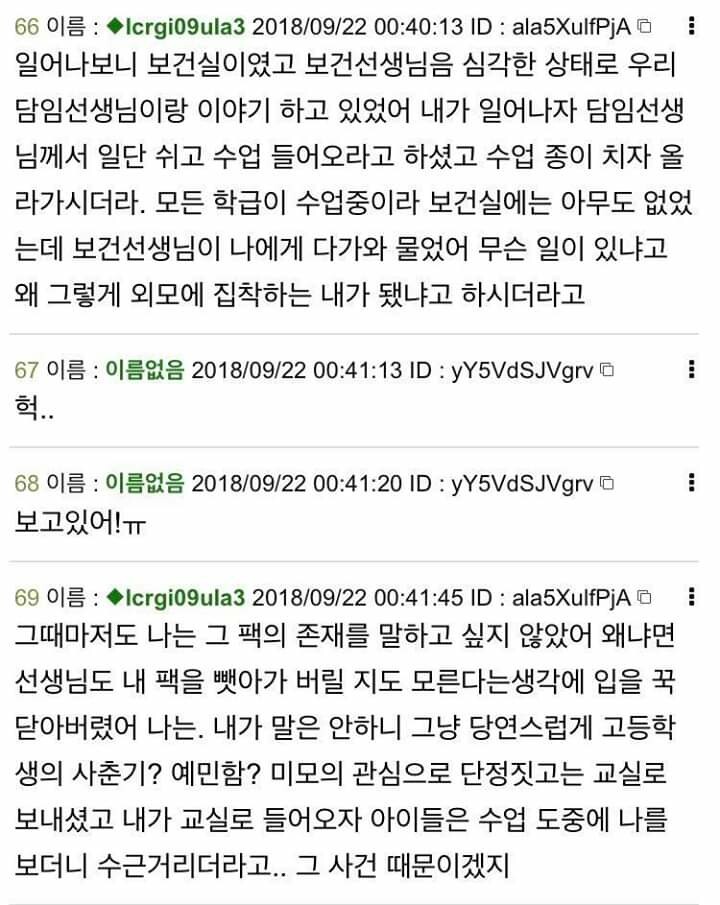This screenshot has width=720, height=905.
Task: Open the overflow menu on post 66
Action: coord(692,26)
